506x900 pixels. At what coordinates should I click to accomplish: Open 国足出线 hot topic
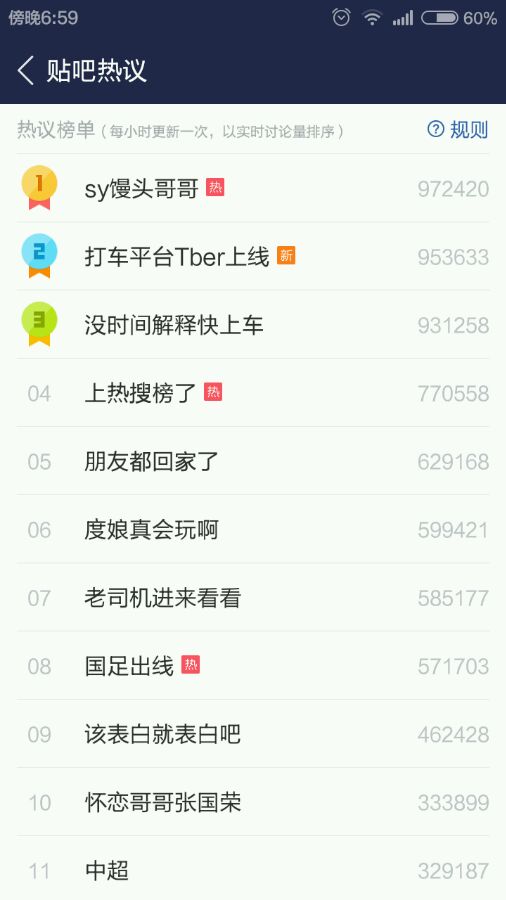point(253,666)
